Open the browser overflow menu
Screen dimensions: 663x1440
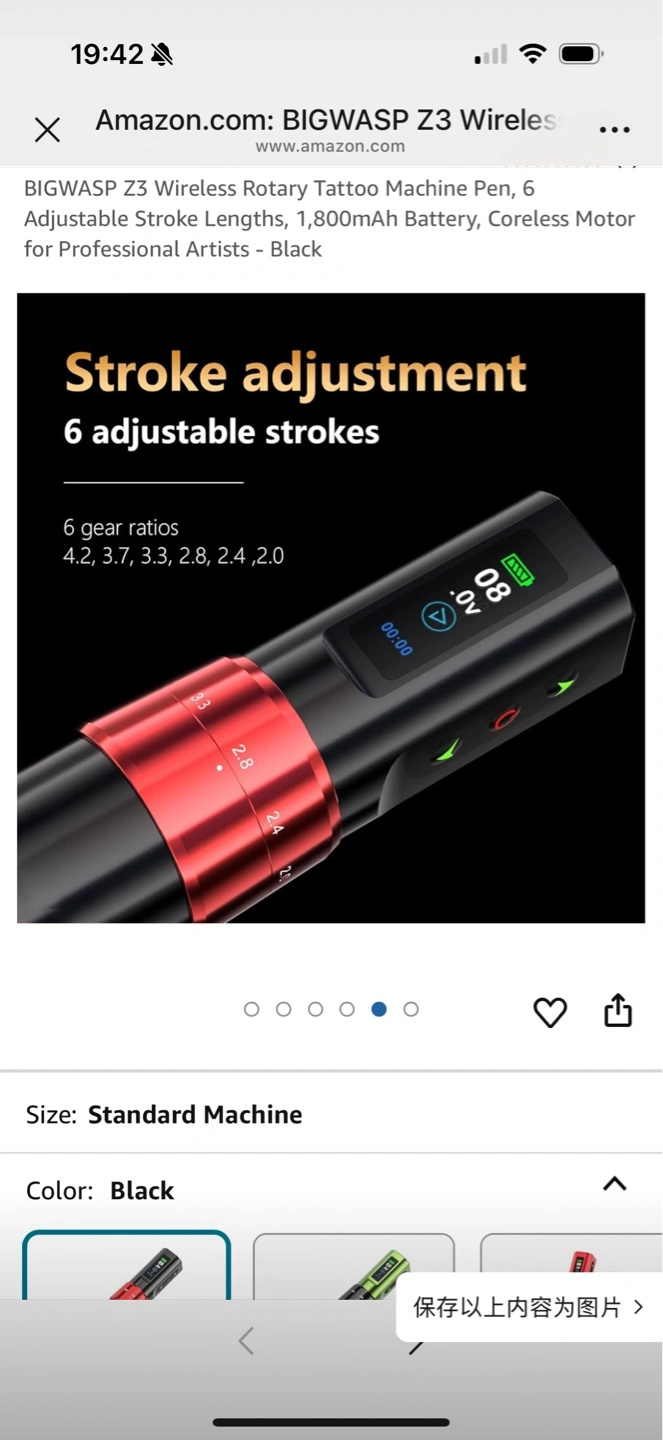tap(614, 130)
